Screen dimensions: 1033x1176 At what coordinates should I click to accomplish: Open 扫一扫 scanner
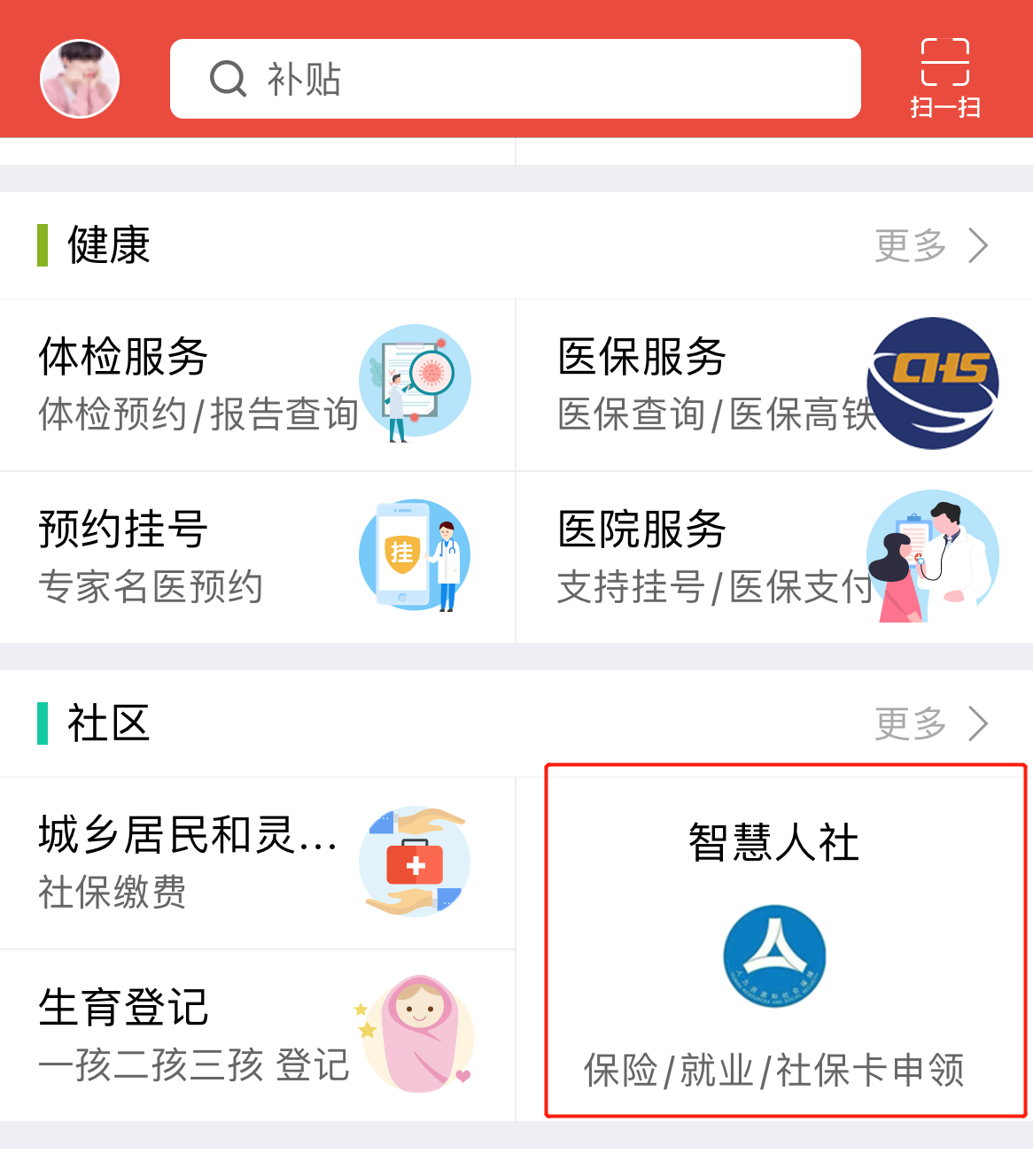pos(944,79)
